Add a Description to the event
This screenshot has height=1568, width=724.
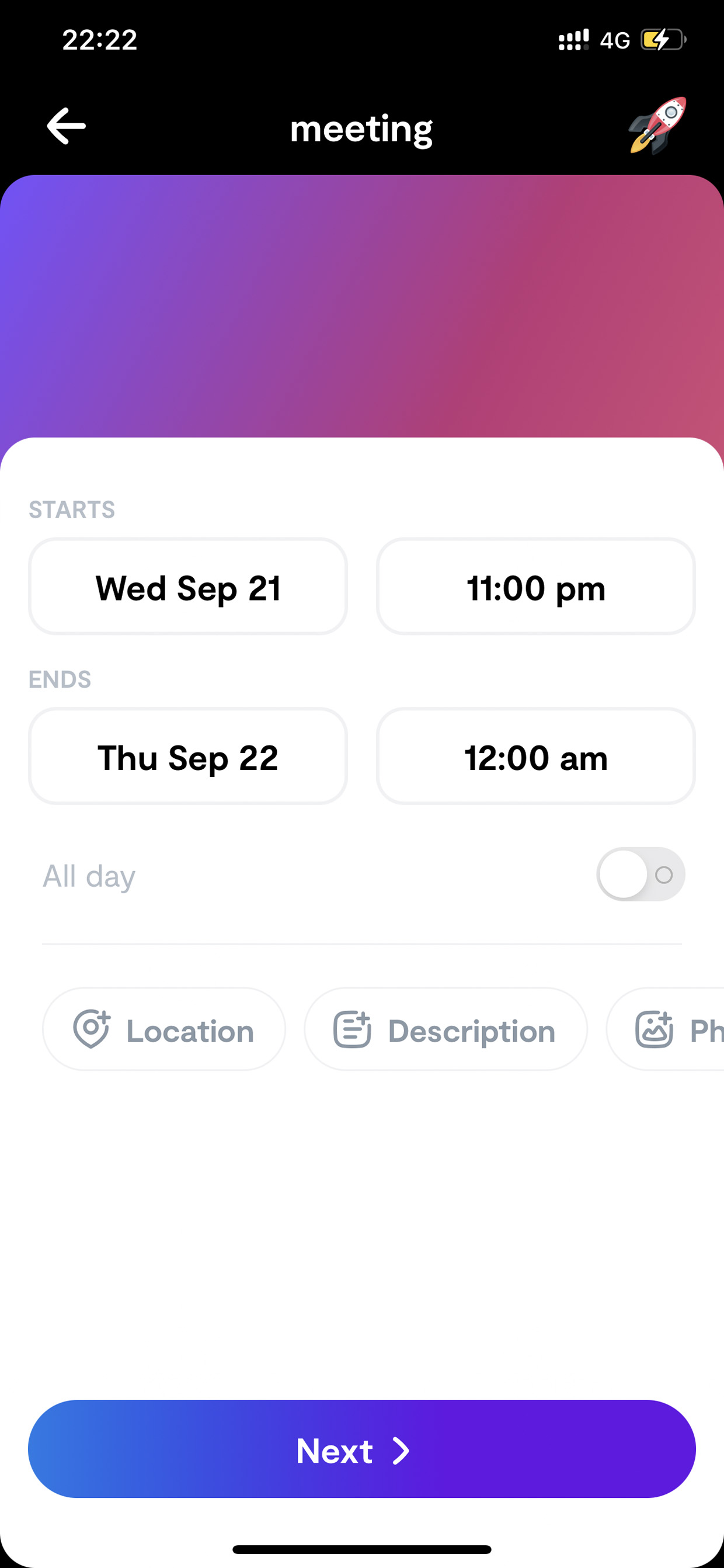pyautogui.click(x=445, y=1029)
